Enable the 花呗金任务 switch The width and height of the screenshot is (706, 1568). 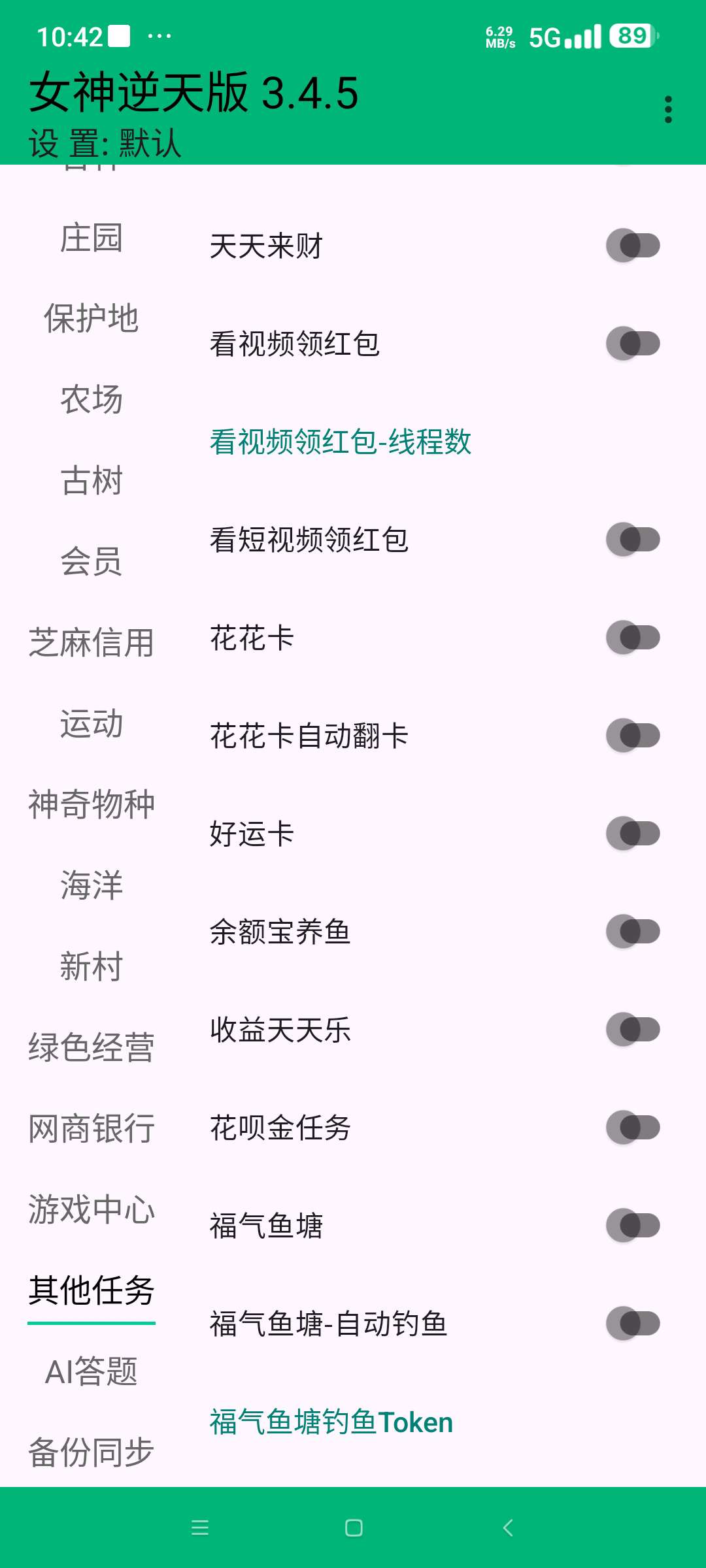click(634, 1128)
